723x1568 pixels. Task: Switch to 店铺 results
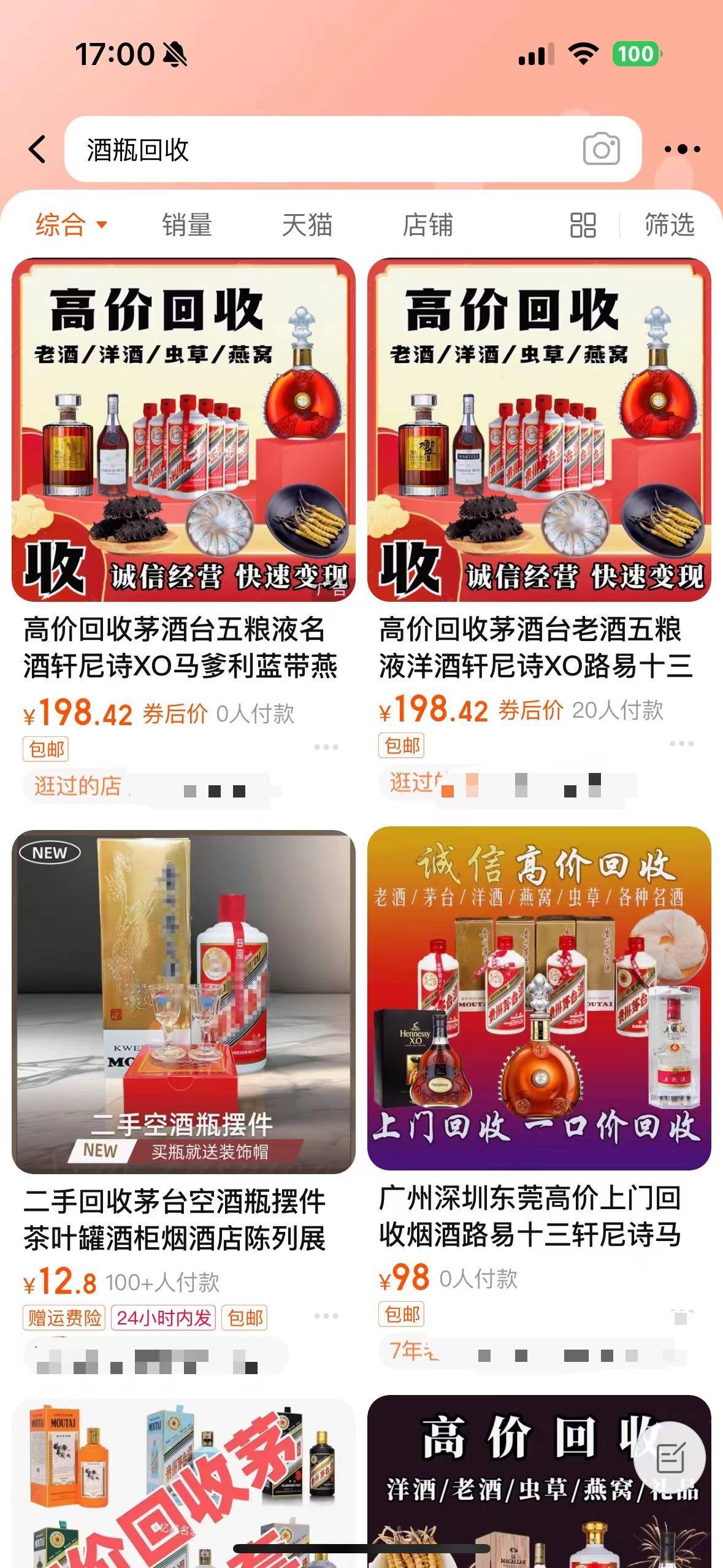[427, 225]
